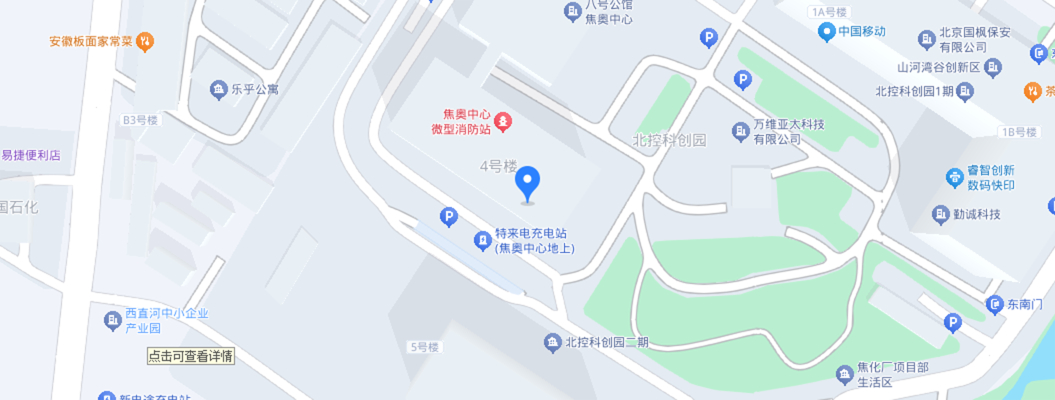Screen dimensions: 1055x400
Task: Open the 西直河中小企业产业园 marker
Action: click(x=112, y=320)
